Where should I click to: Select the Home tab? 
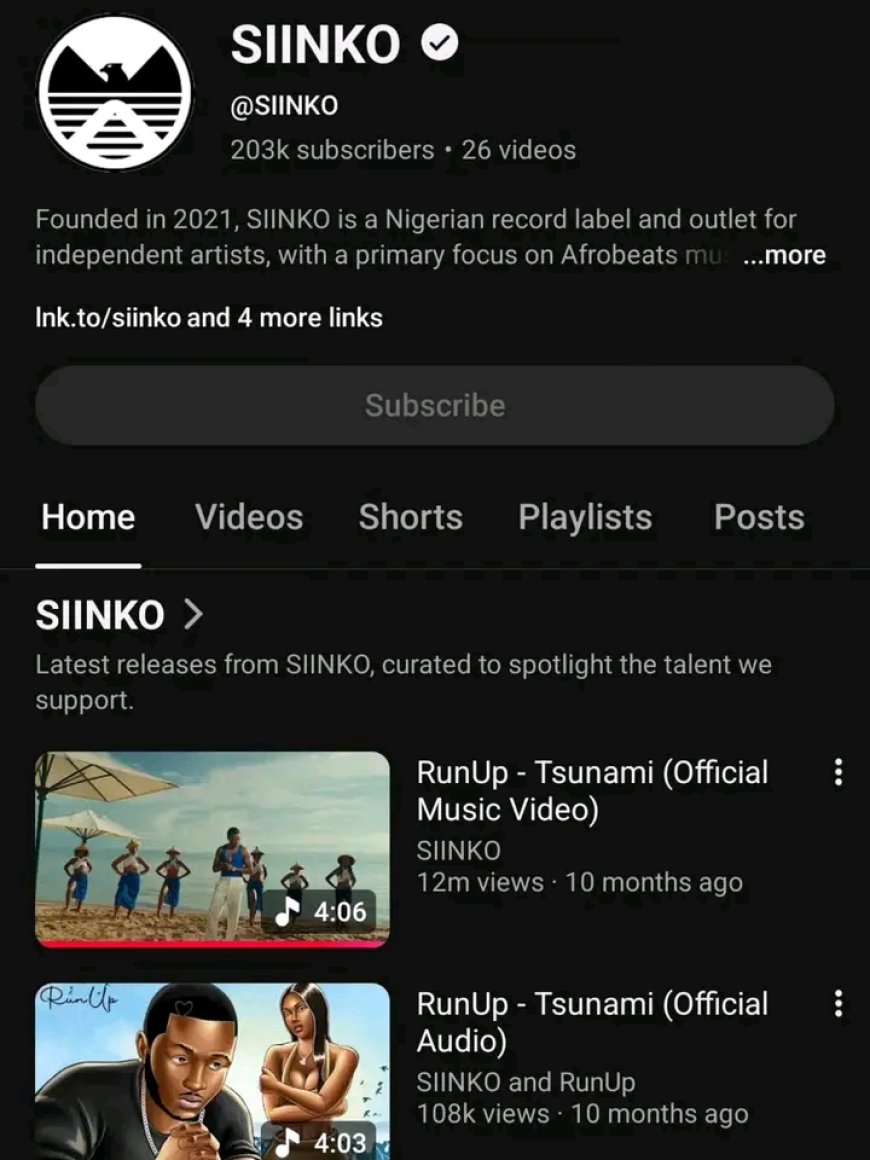[88, 517]
